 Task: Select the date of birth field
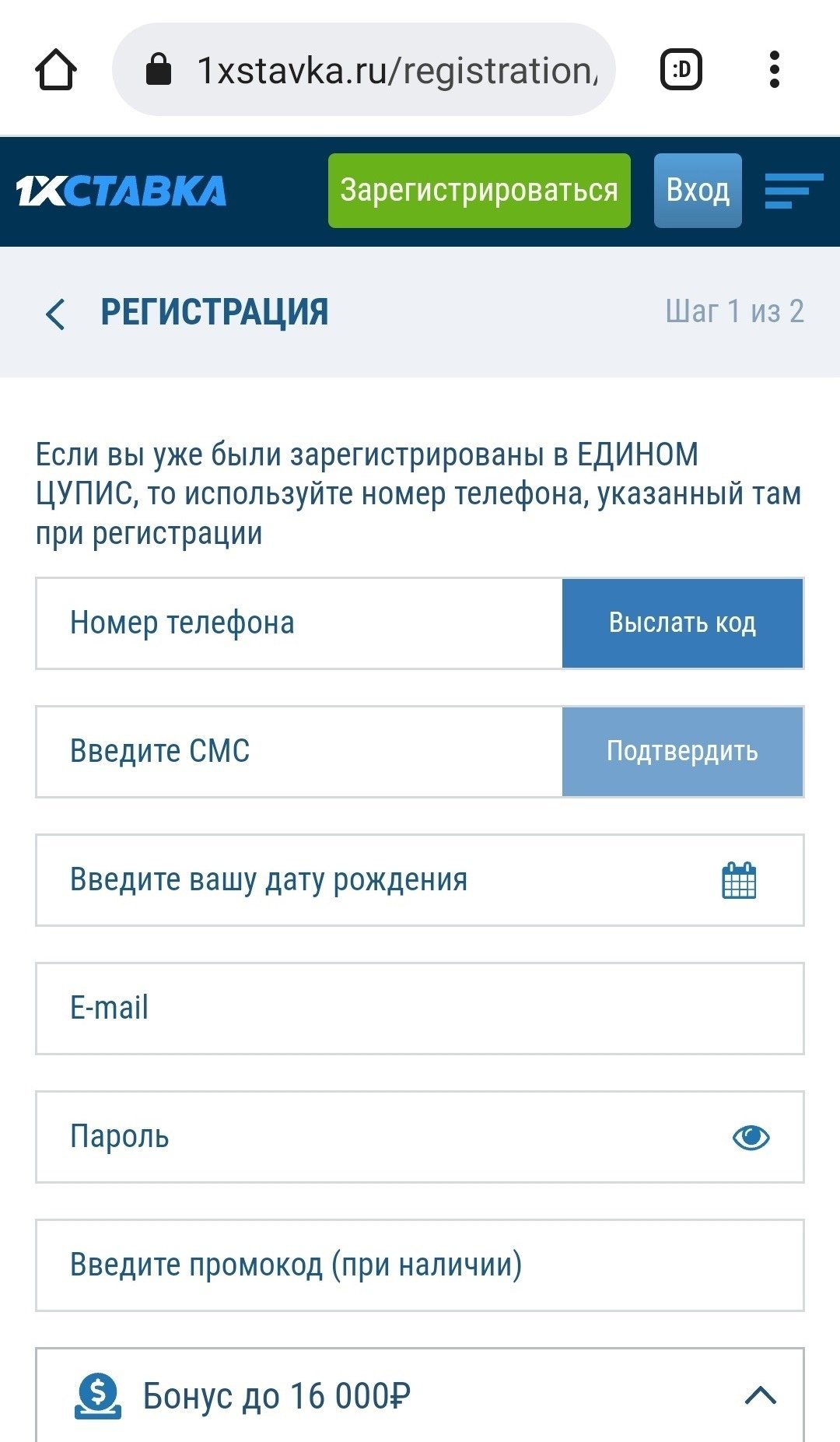click(x=373, y=880)
